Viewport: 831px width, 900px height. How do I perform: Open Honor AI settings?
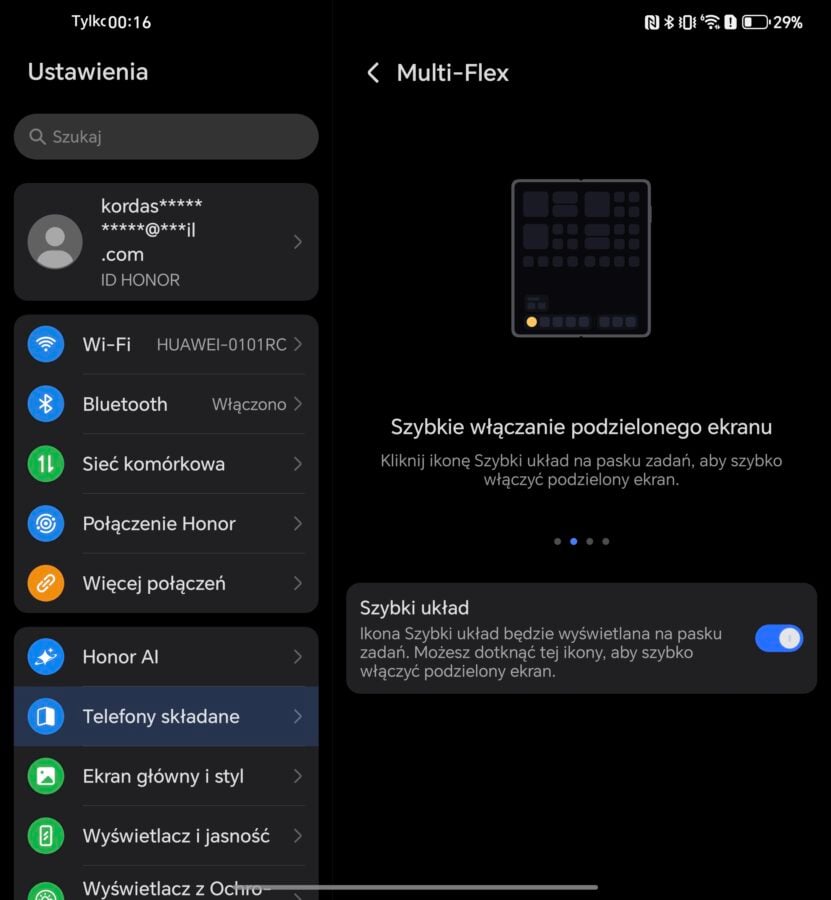coord(166,657)
